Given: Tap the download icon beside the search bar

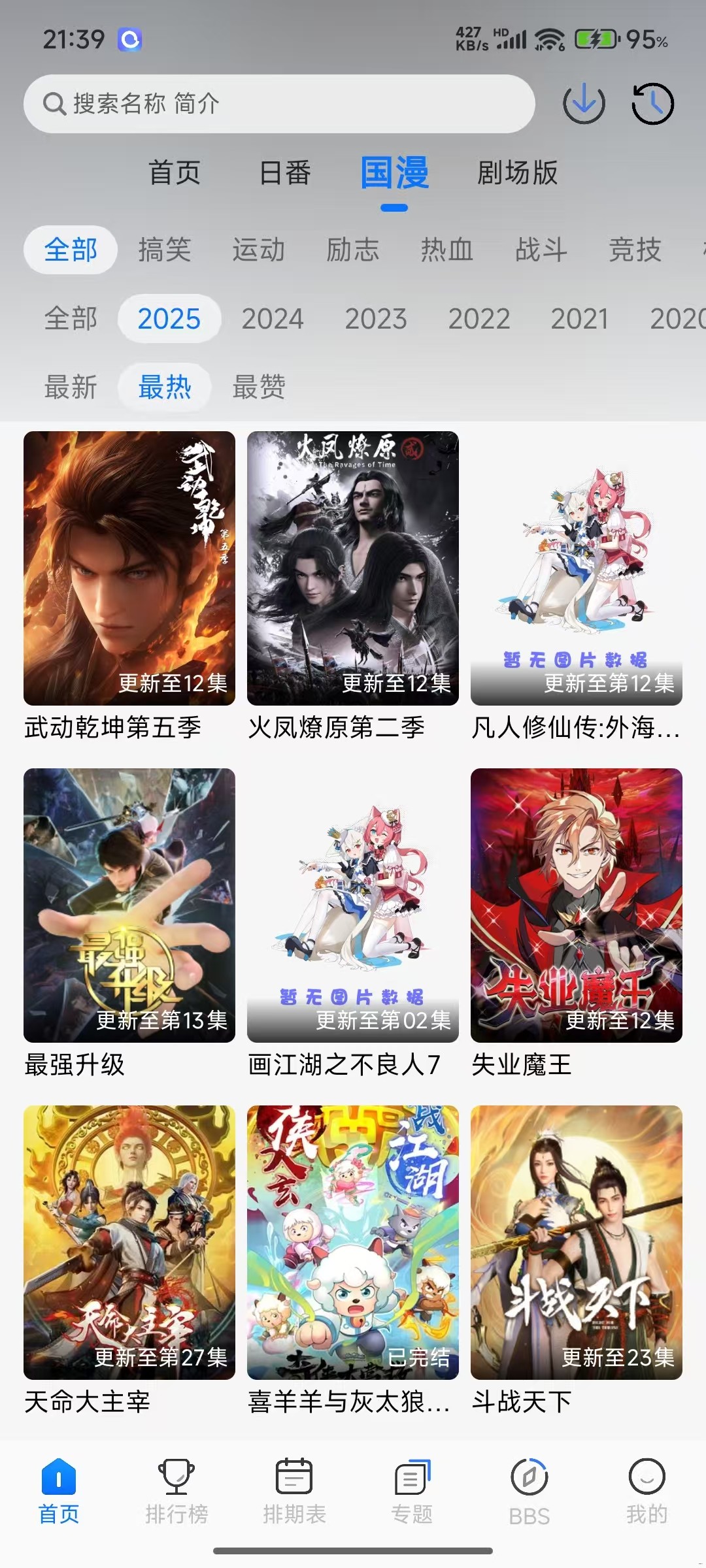Looking at the screenshot, I should point(584,105).
